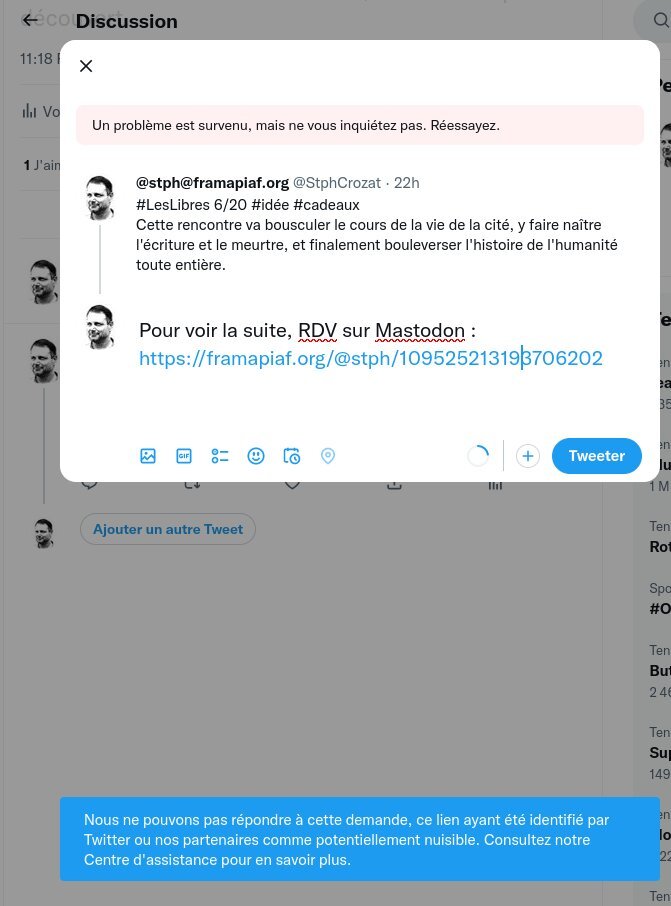Schedule the tweet
Screen dimensions: 671x906
coord(292,456)
